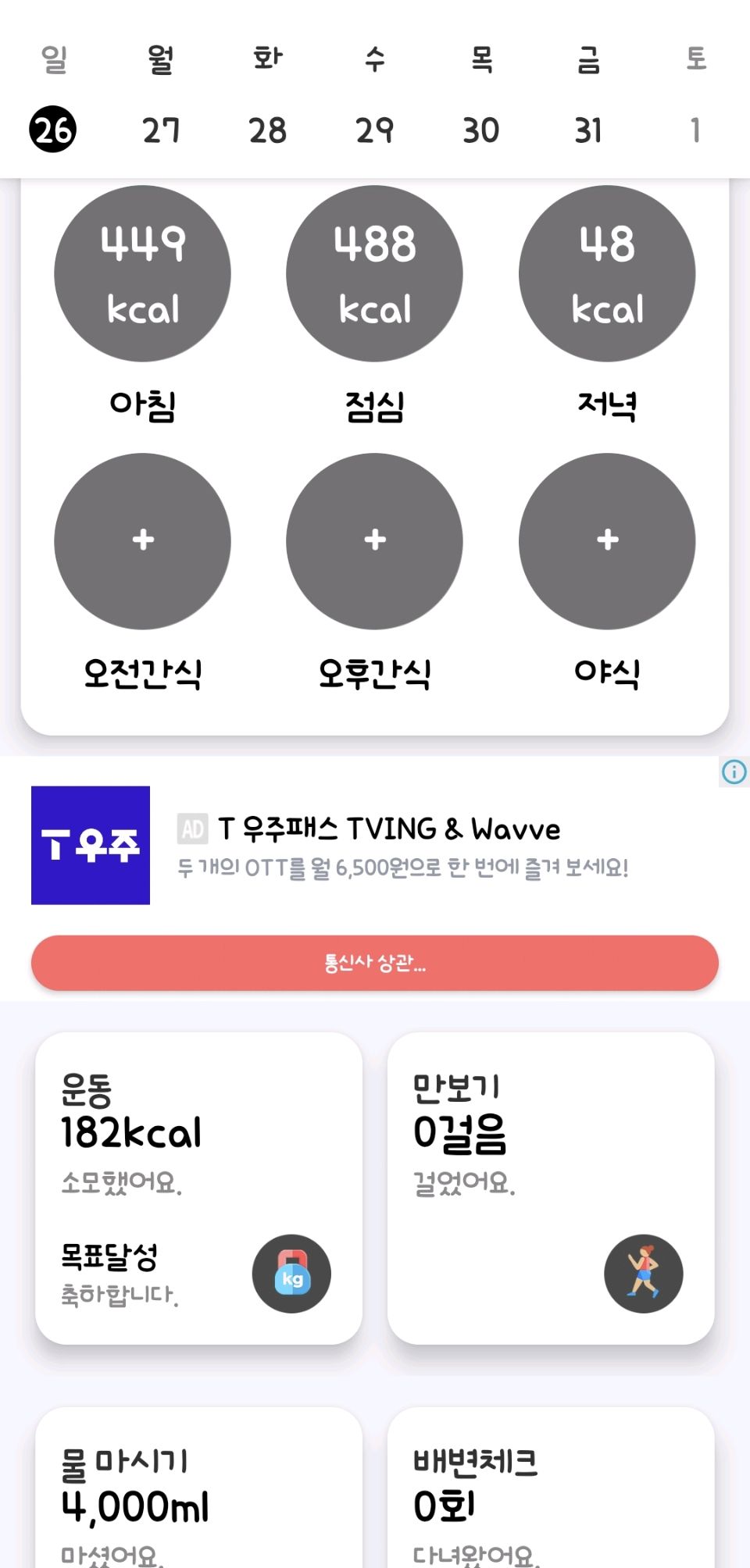750x1568 pixels.
Task: Select Thursday the 30th in the calendar
Action: [481, 130]
